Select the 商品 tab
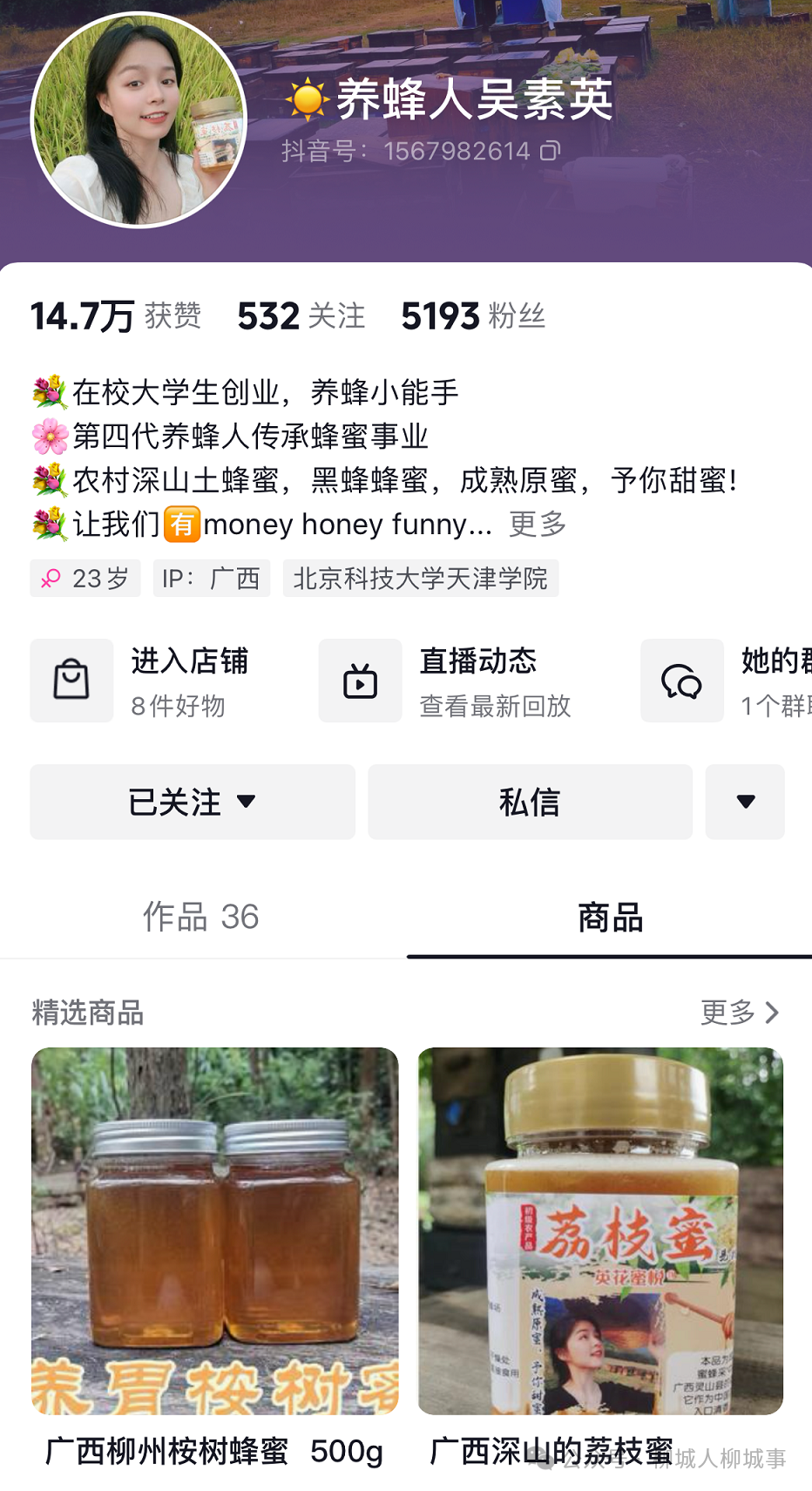 [610, 918]
